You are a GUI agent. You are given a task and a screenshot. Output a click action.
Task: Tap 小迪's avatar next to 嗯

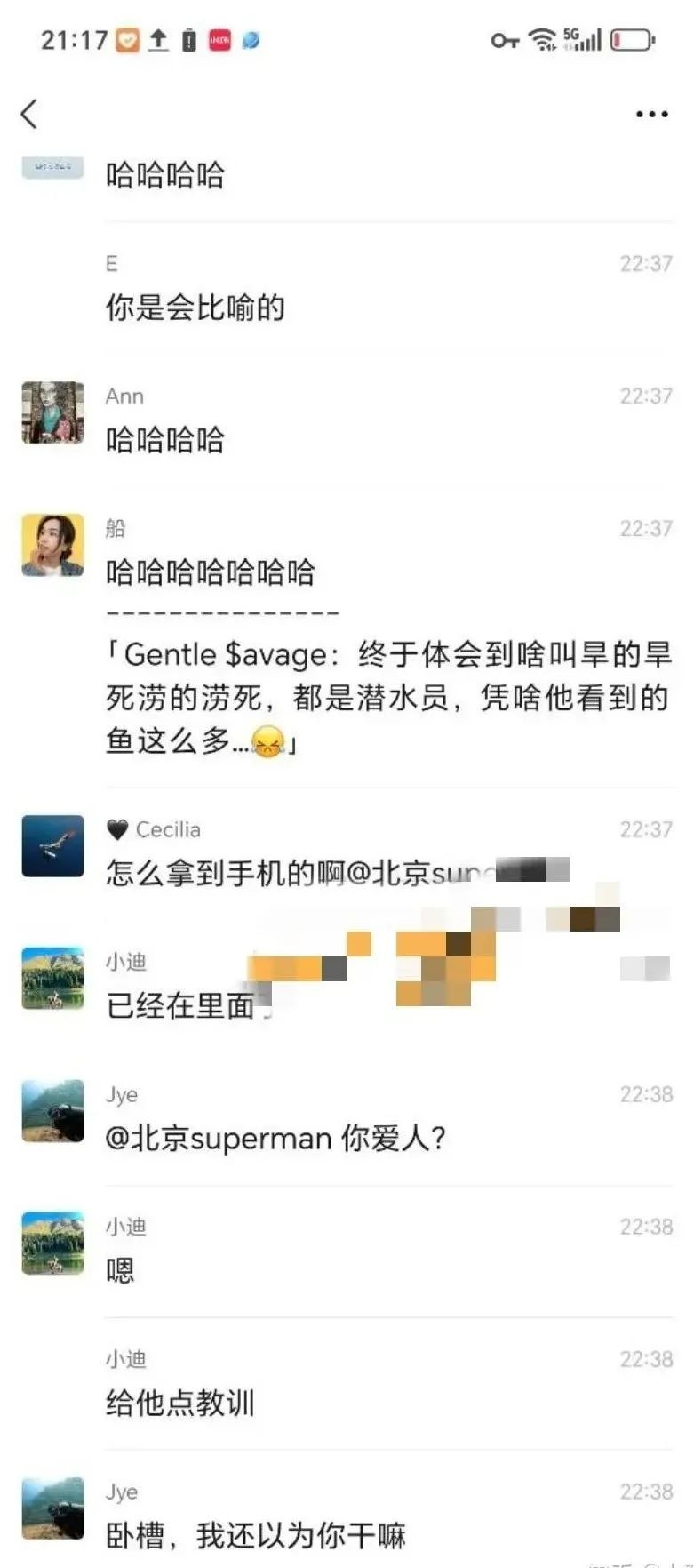point(52,1243)
